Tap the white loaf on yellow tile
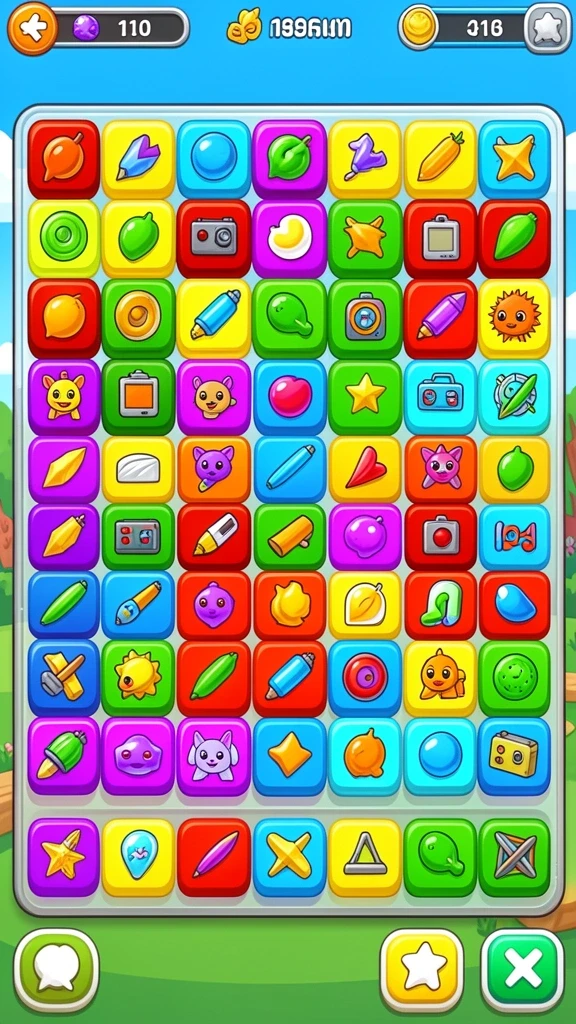Screen dimensions: 576x1024 pyautogui.click(x=138, y=470)
